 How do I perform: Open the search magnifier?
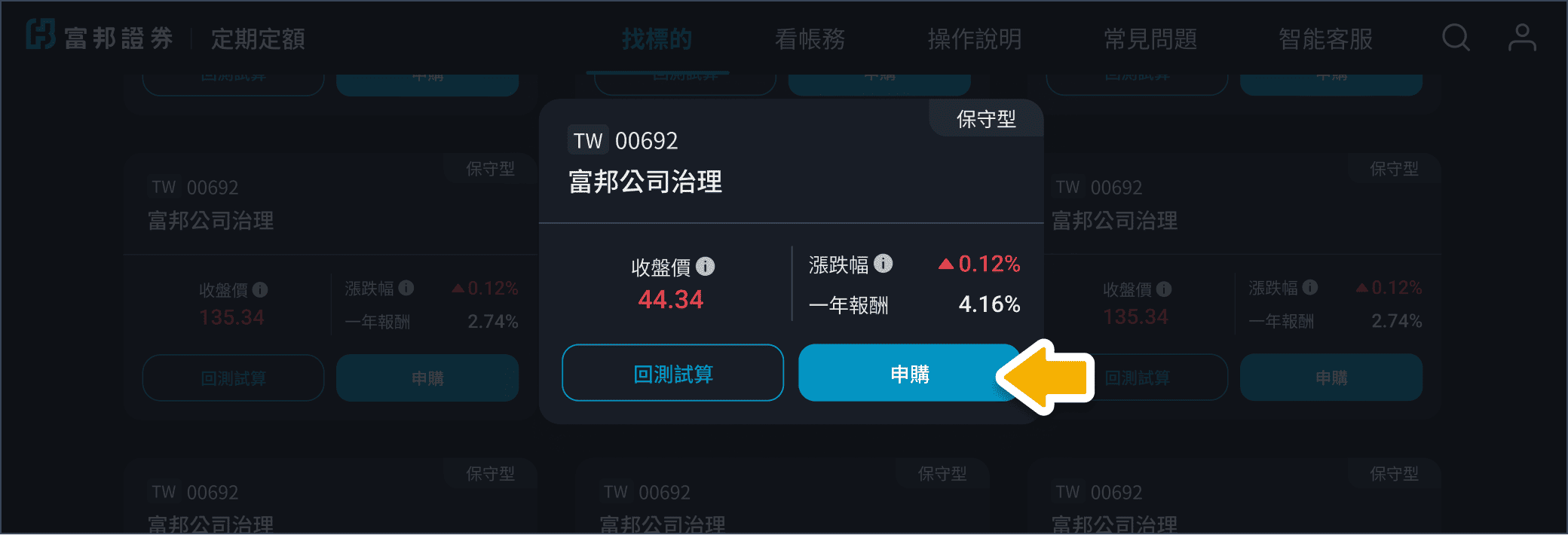[x=1456, y=38]
